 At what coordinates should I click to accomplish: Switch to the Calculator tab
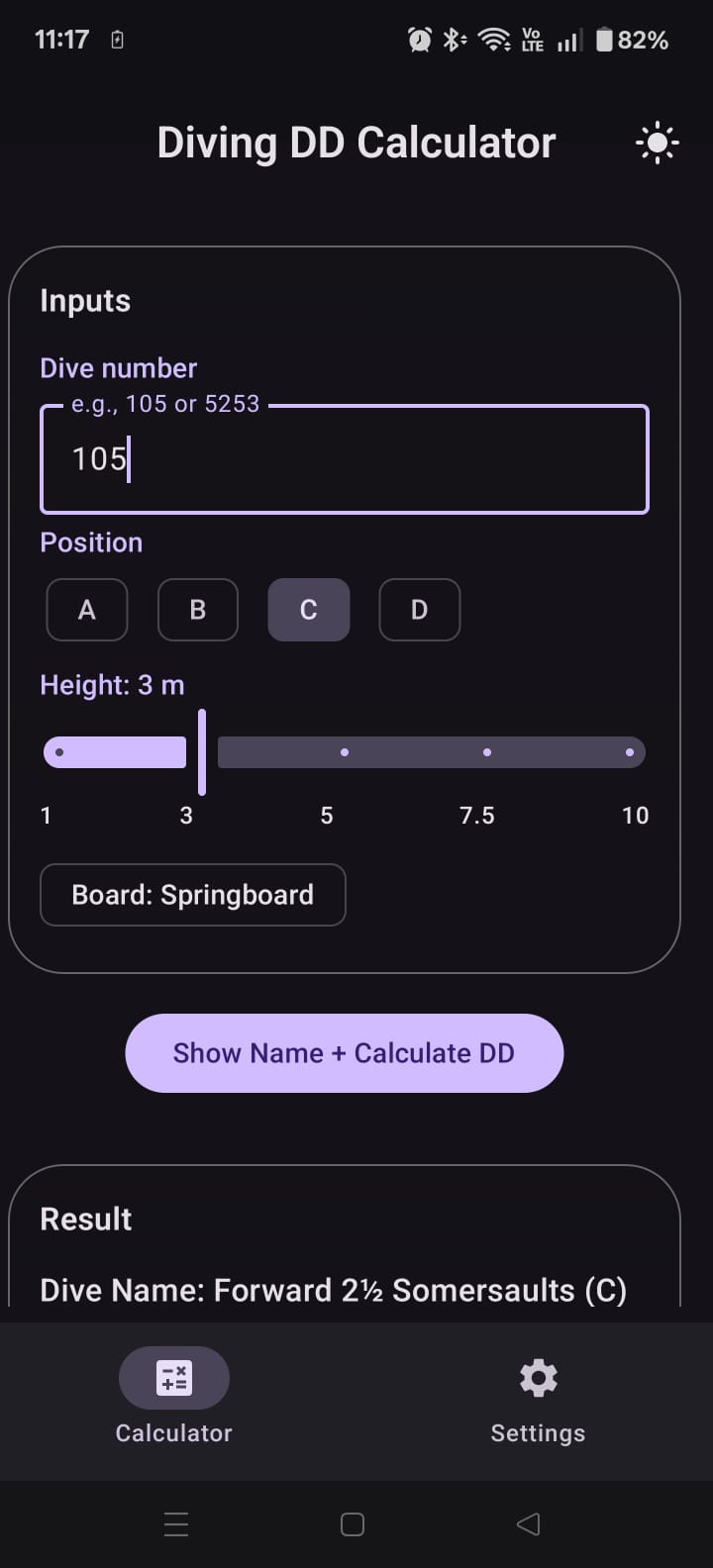tap(174, 1396)
